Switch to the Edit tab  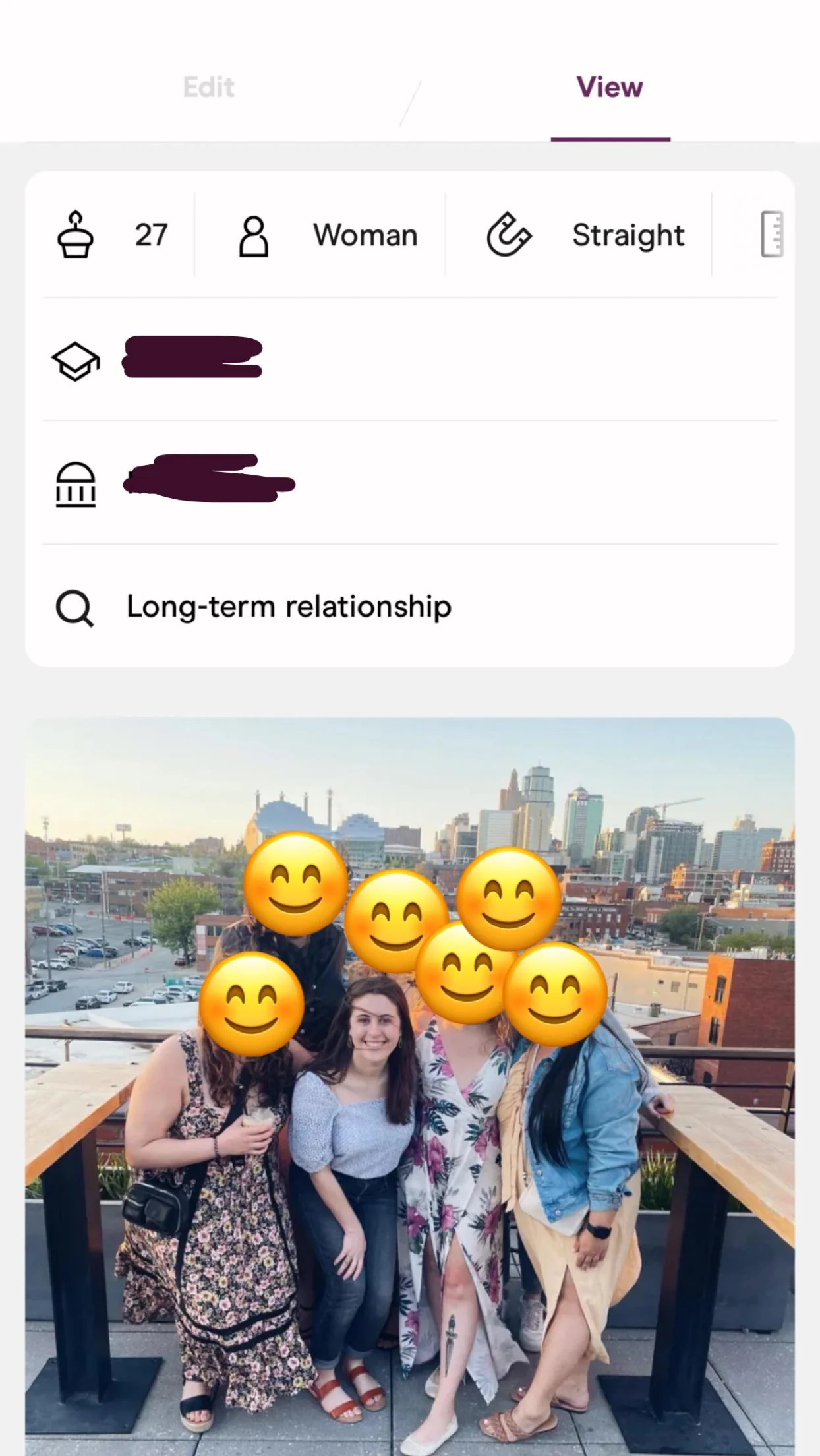pos(208,88)
